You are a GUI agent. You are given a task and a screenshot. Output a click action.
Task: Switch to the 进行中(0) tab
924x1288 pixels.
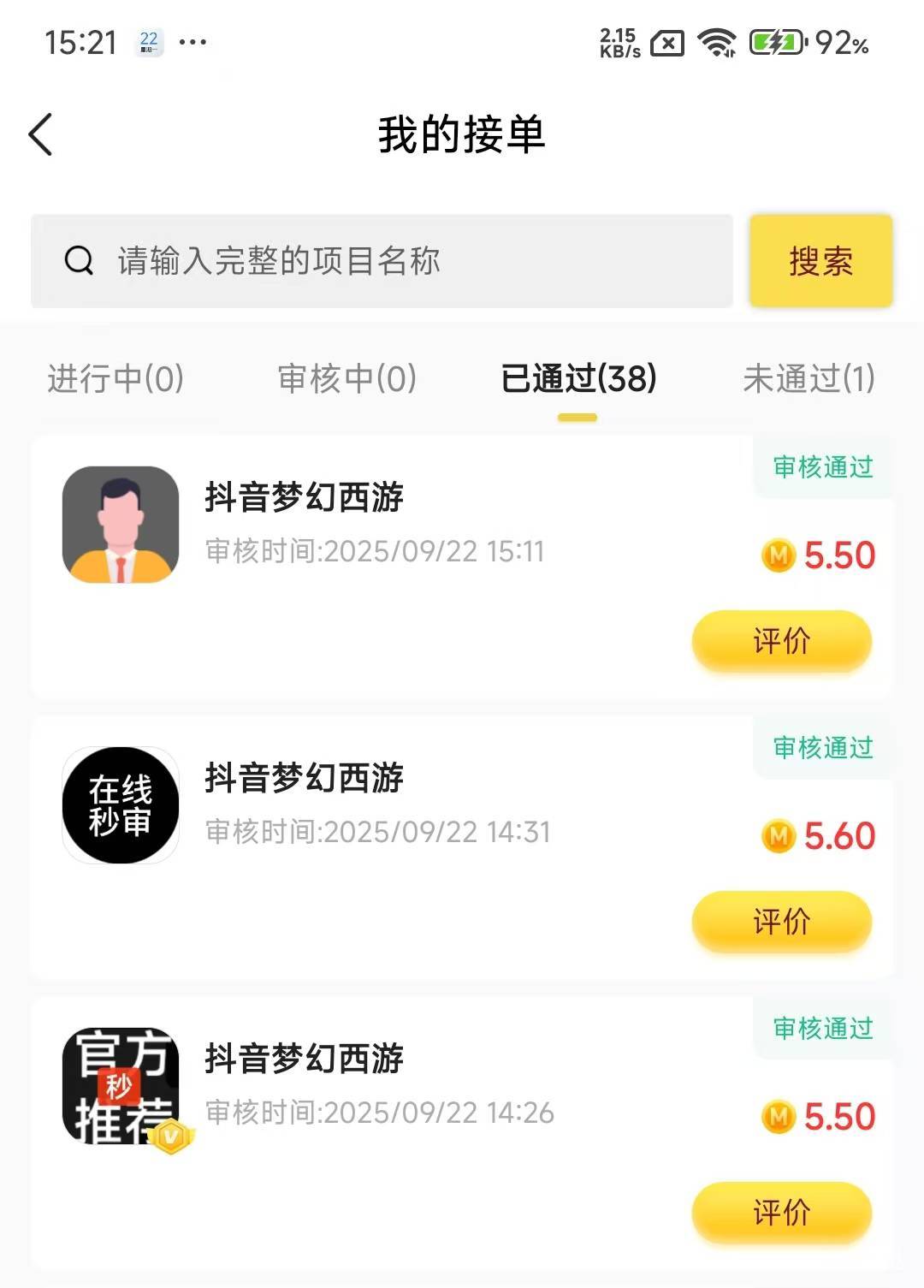coord(115,378)
